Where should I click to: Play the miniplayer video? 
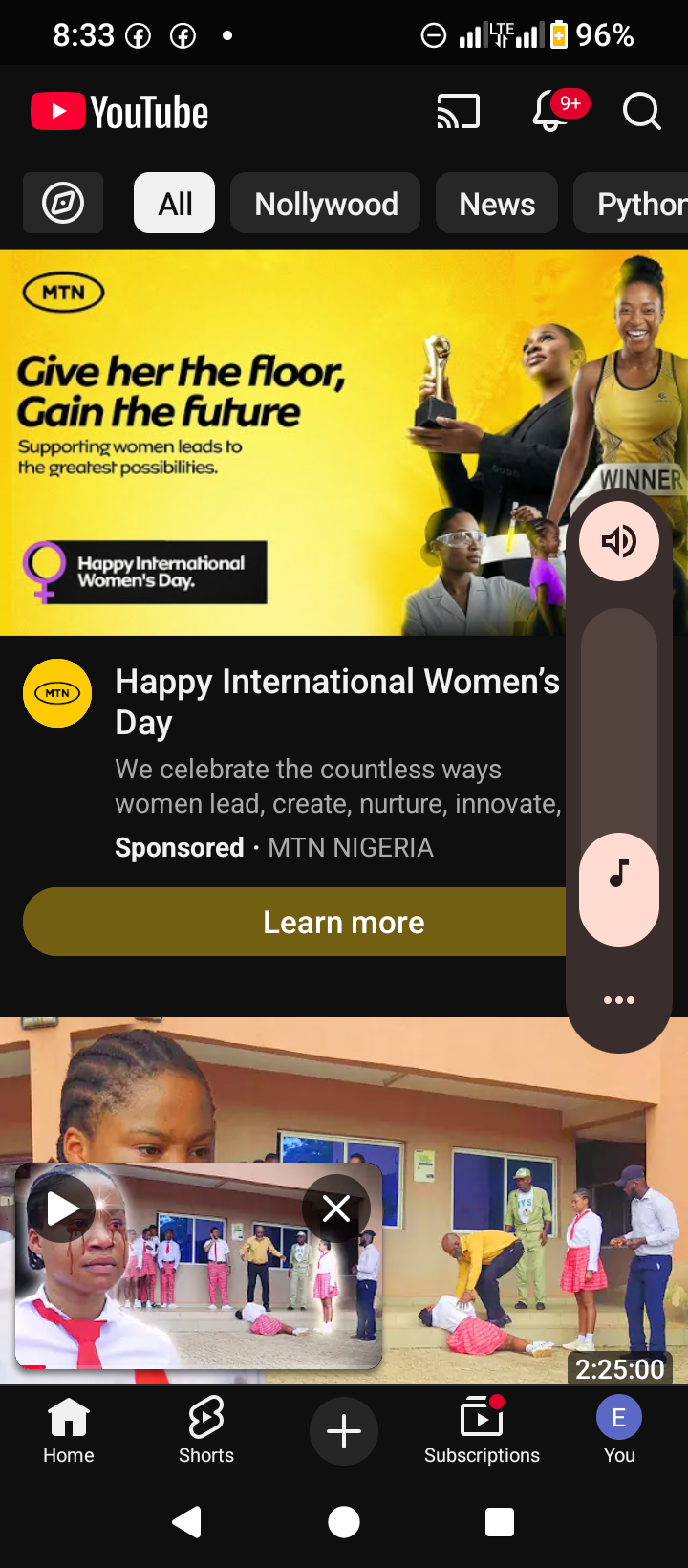[x=61, y=1209]
